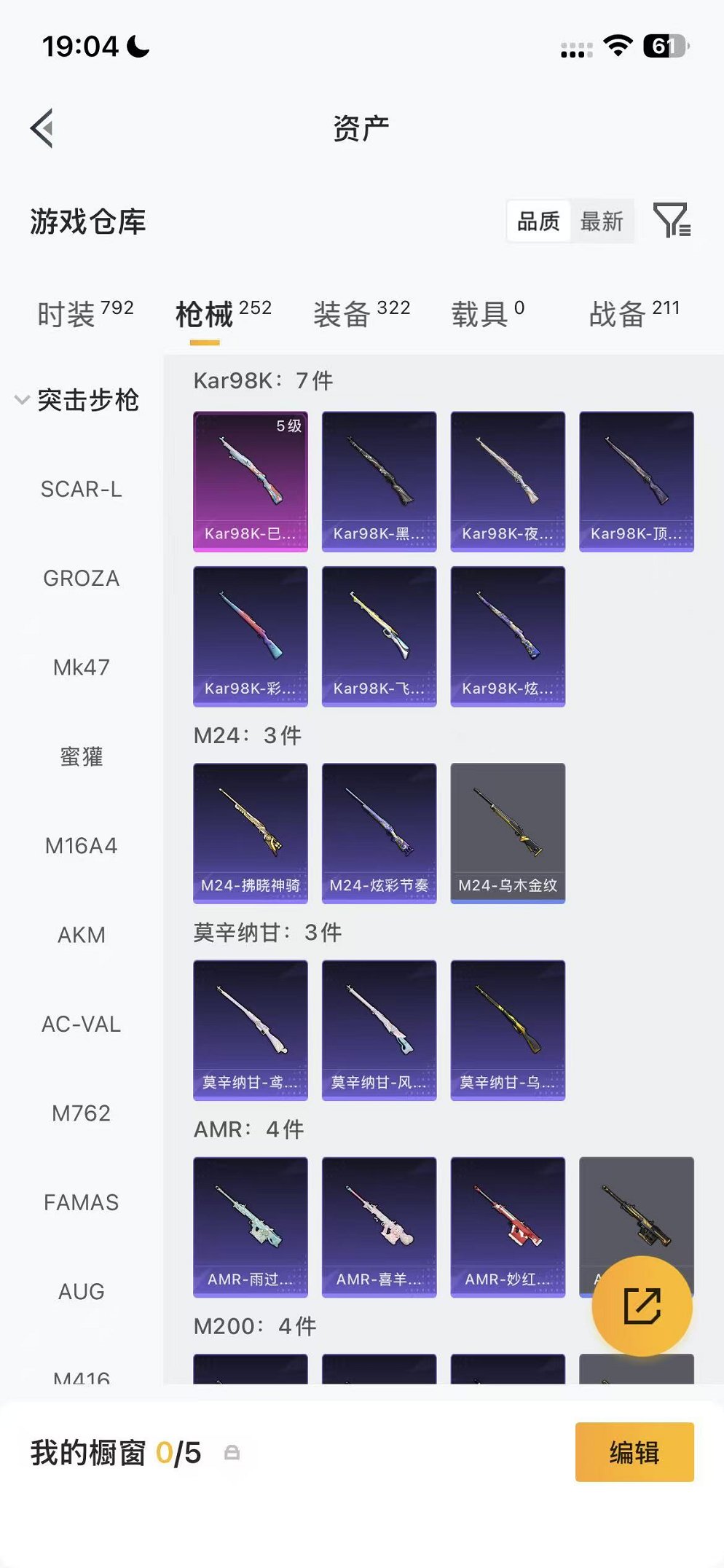Tap the yellow floating share button
The height and width of the screenshot is (1568, 724).
point(642,1306)
